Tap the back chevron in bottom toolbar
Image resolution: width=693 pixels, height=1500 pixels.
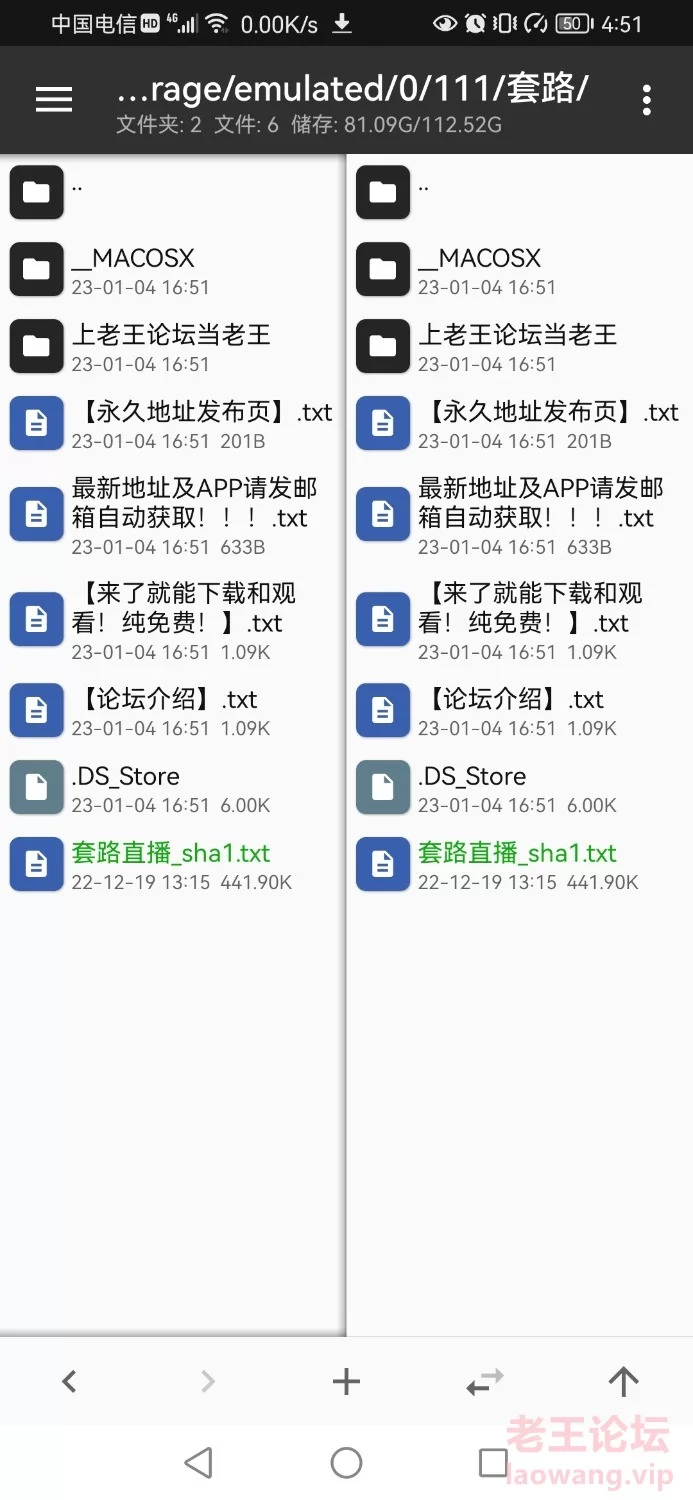tap(69, 1382)
